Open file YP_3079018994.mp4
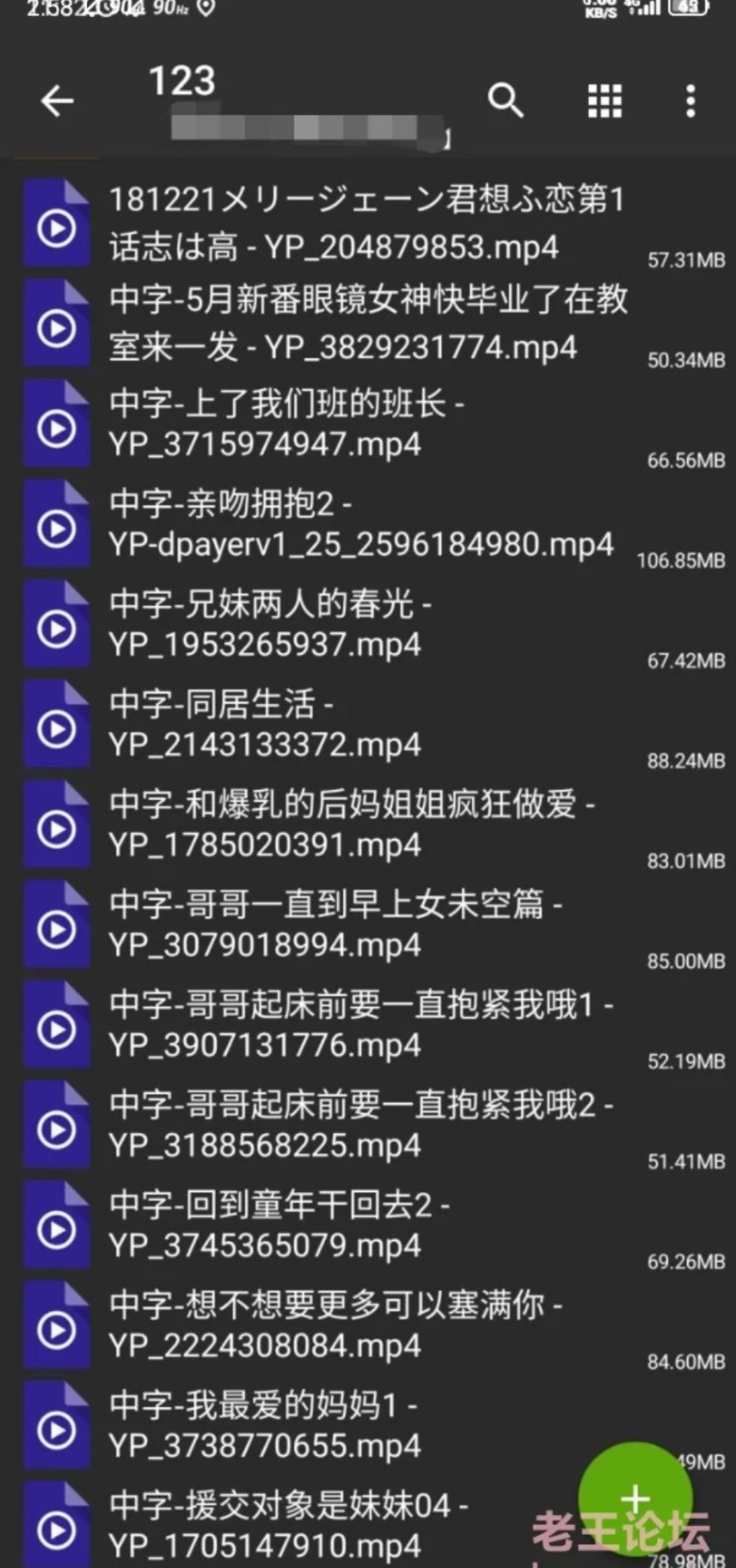Image resolution: width=736 pixels, height=1568 pixels. (x=368, y=924)
